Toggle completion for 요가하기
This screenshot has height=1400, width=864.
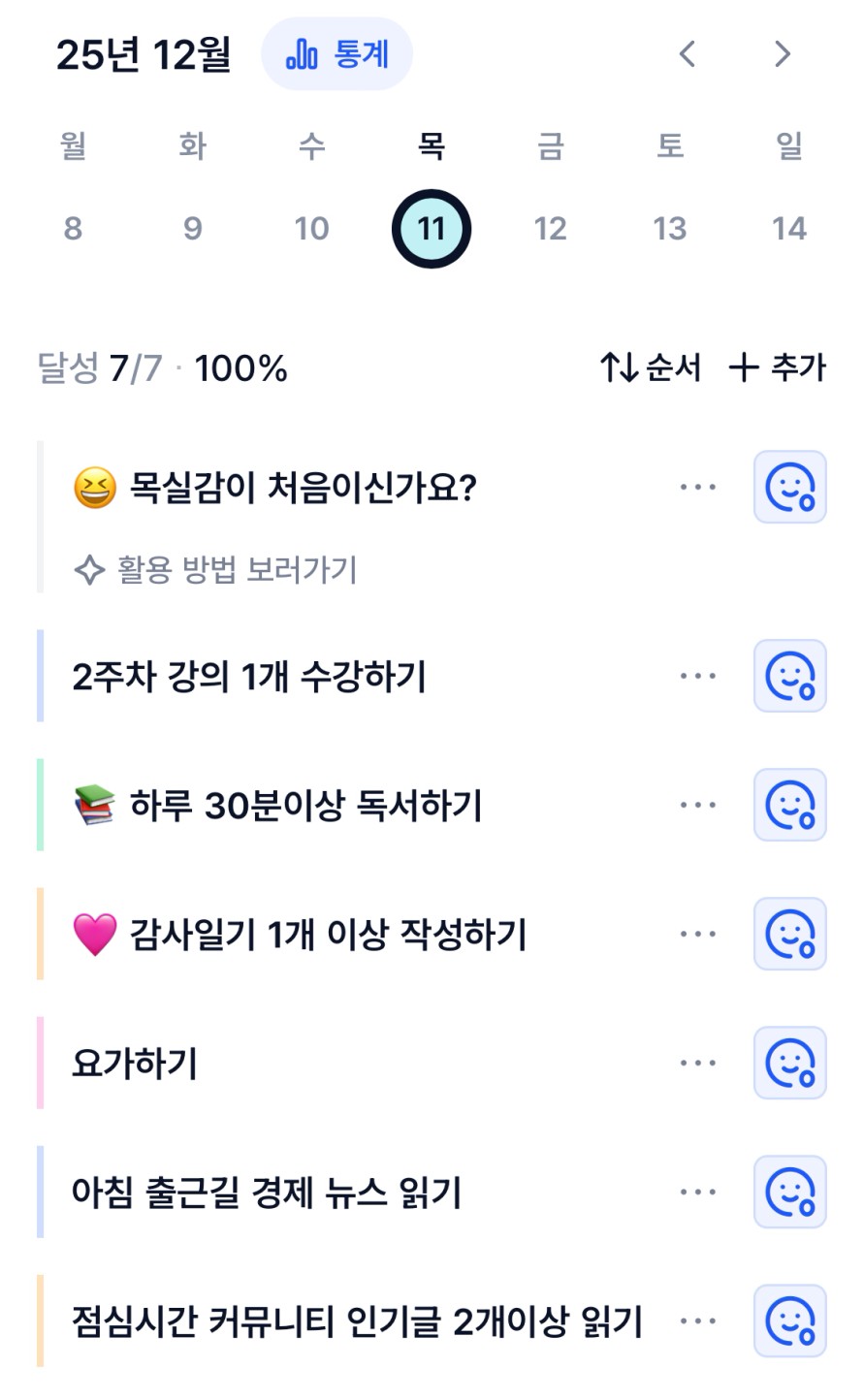pyautogui.click(x=789, y=1064)
